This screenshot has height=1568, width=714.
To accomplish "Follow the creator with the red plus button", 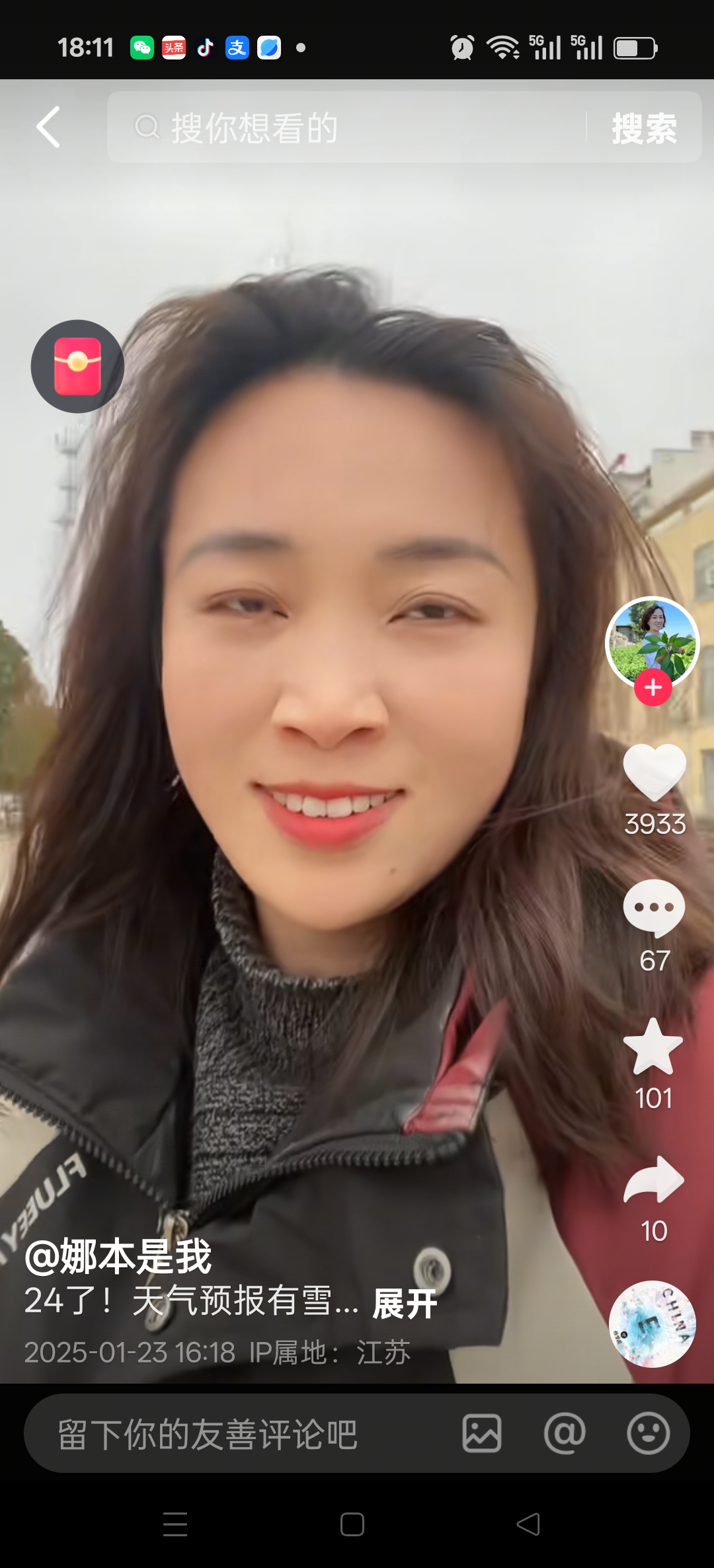I will point(653,688).
